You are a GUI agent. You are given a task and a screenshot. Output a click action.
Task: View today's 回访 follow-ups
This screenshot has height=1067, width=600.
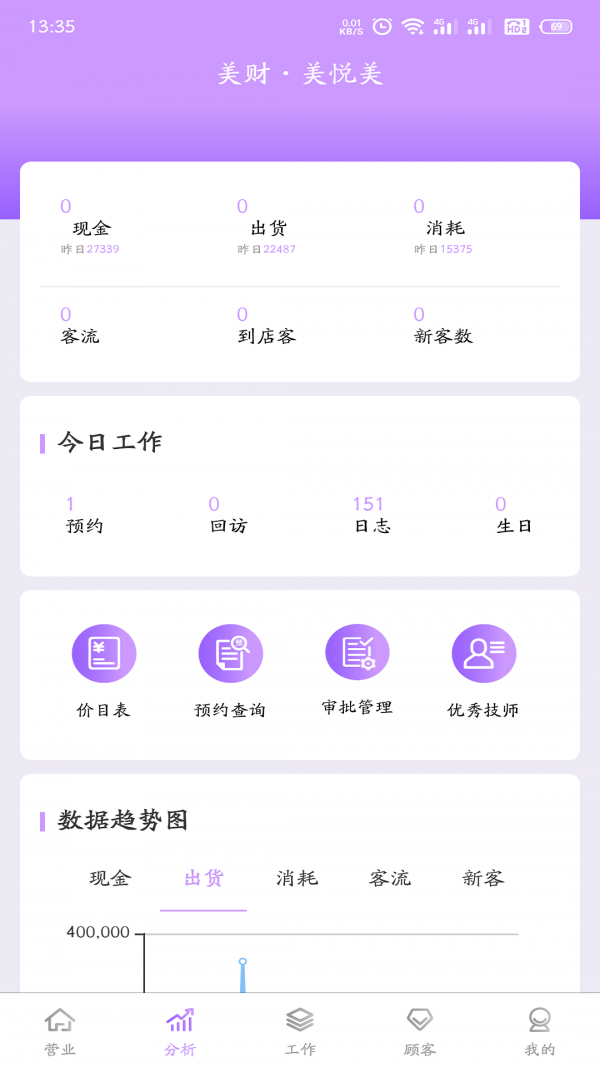click(x=228, y=516)
